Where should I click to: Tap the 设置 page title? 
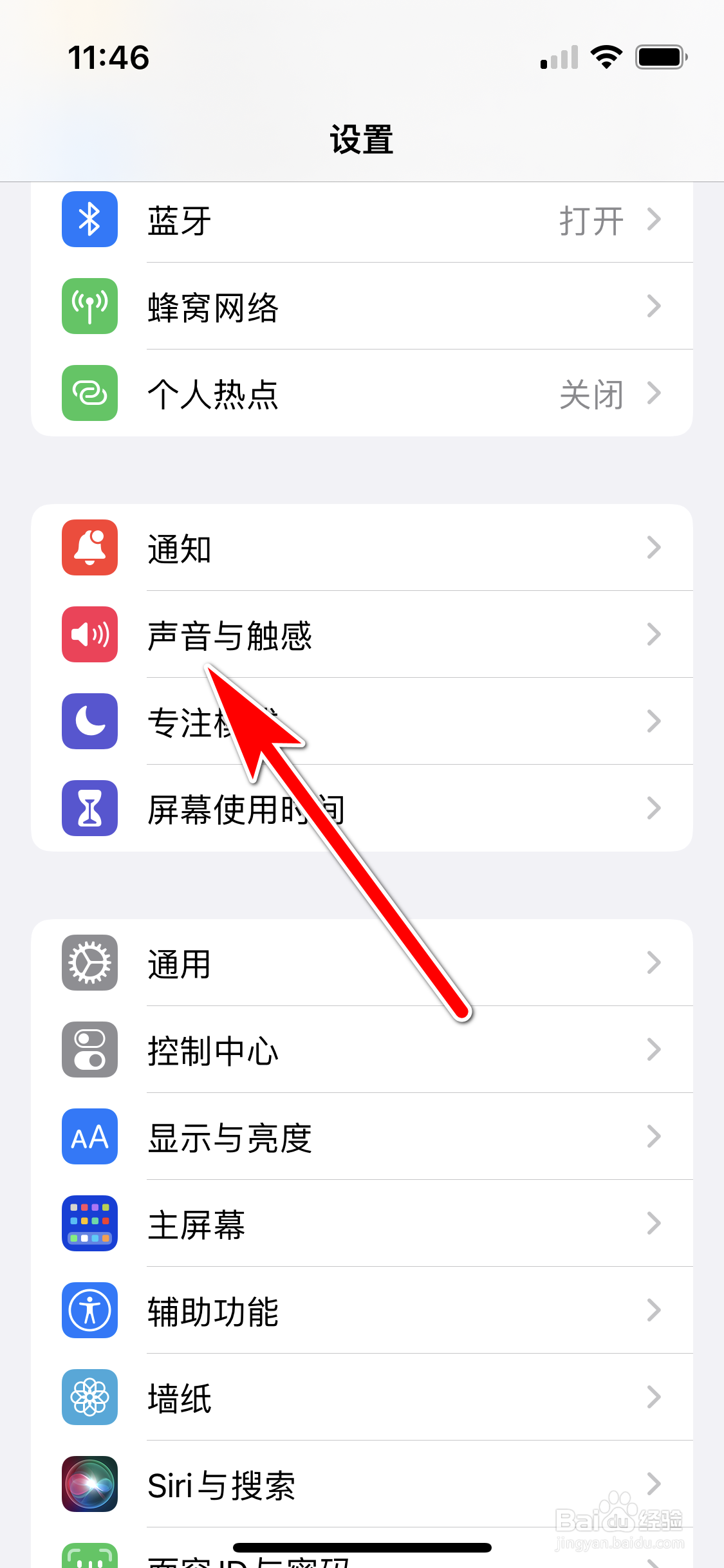(x=362, y=138)
